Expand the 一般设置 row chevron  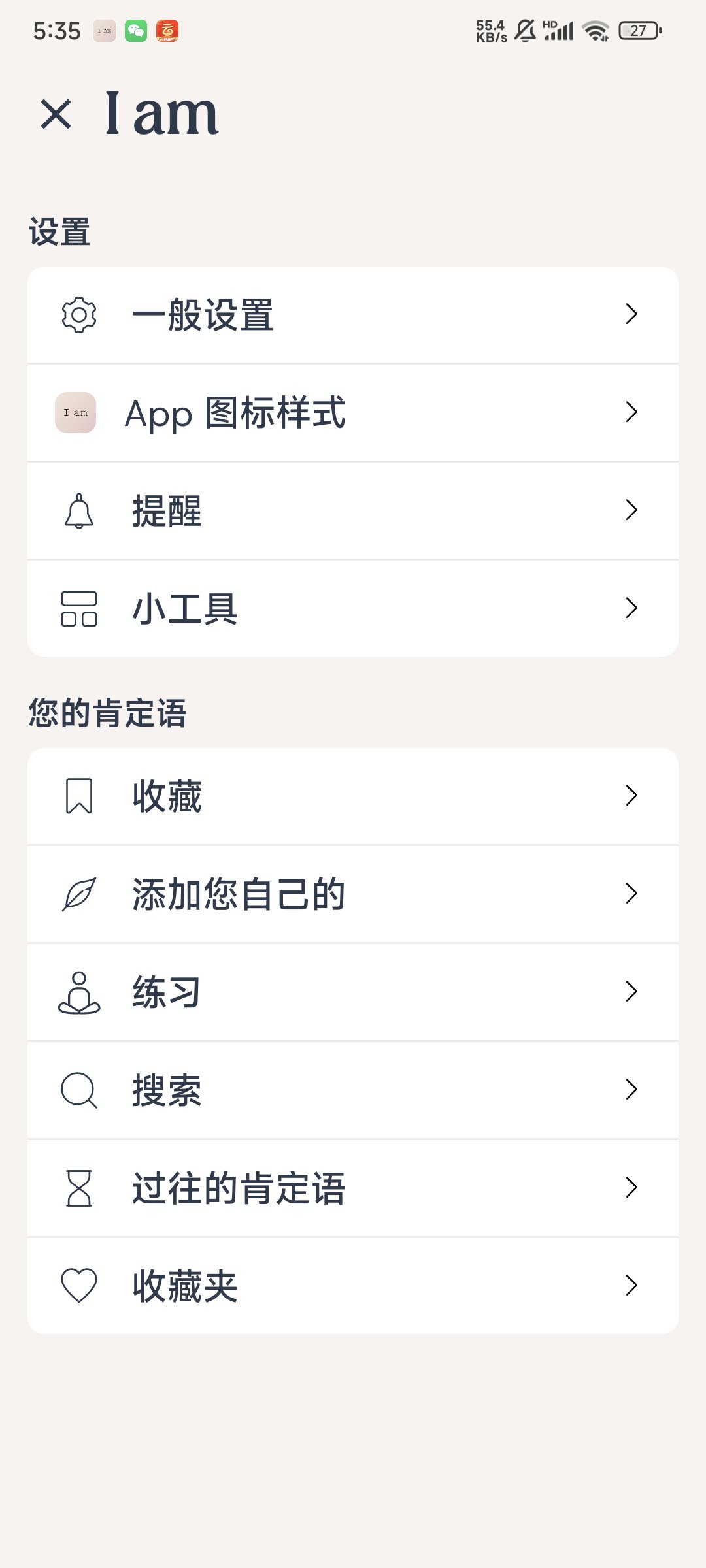631,314
